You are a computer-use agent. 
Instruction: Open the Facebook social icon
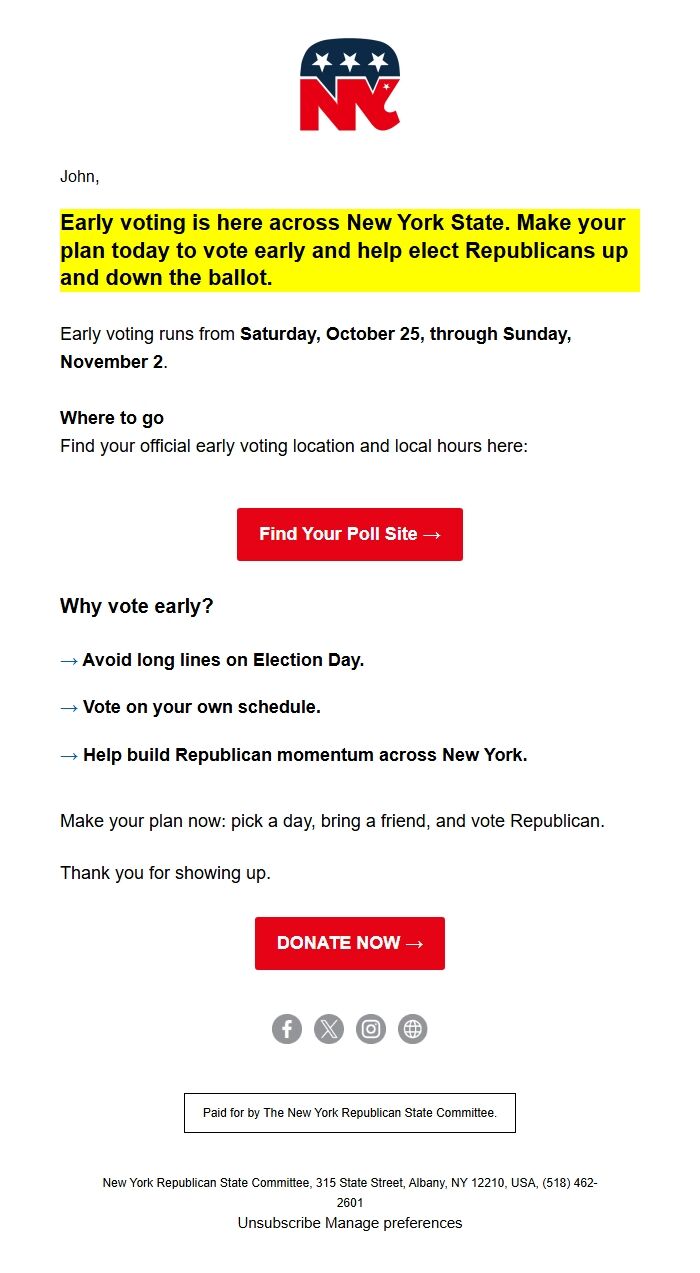(287, 1028)
